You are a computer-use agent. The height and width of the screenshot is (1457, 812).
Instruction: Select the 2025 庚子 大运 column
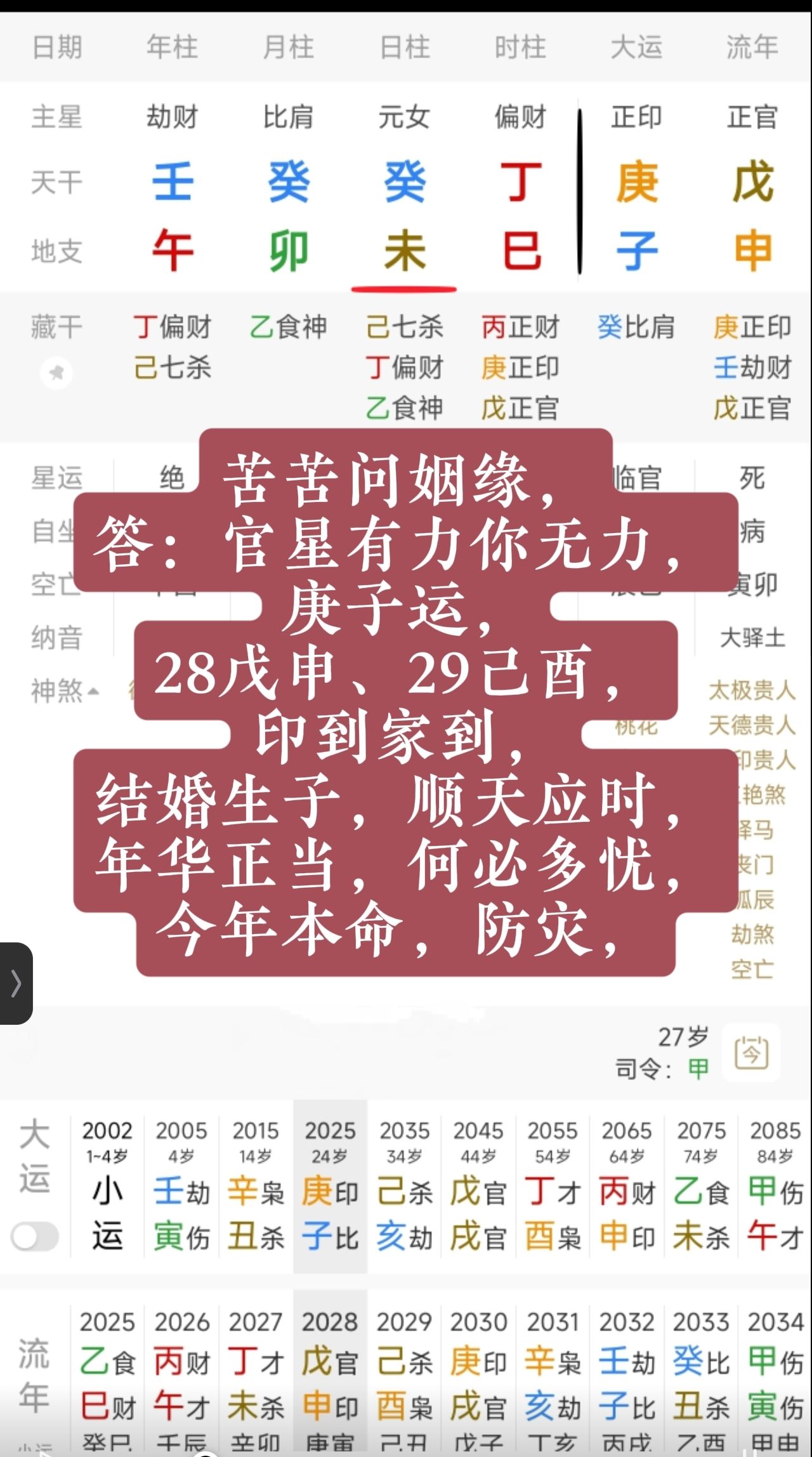pyautogui.click(x=330, y=1187)
